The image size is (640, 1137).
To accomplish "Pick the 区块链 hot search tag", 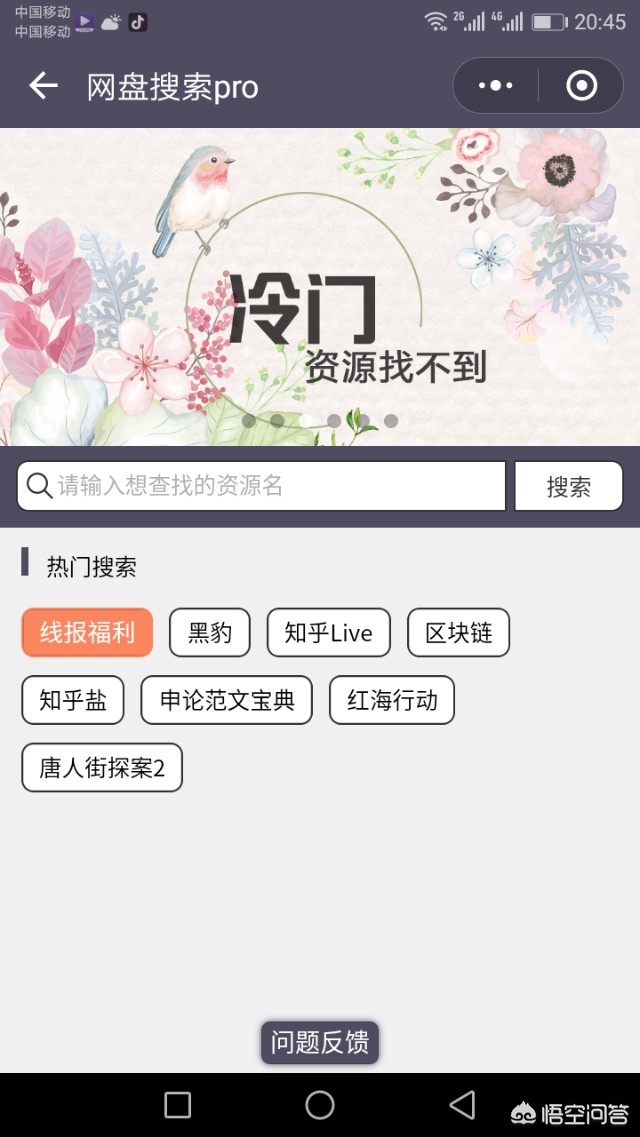I will [x=459, y=633].
